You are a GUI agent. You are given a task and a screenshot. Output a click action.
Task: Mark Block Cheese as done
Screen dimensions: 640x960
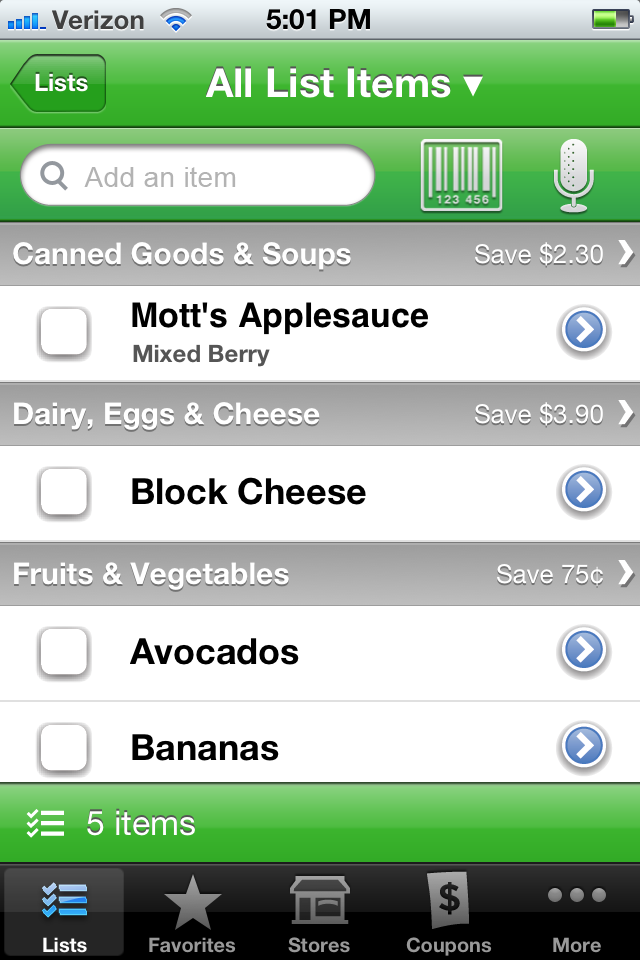click(64, 492)
